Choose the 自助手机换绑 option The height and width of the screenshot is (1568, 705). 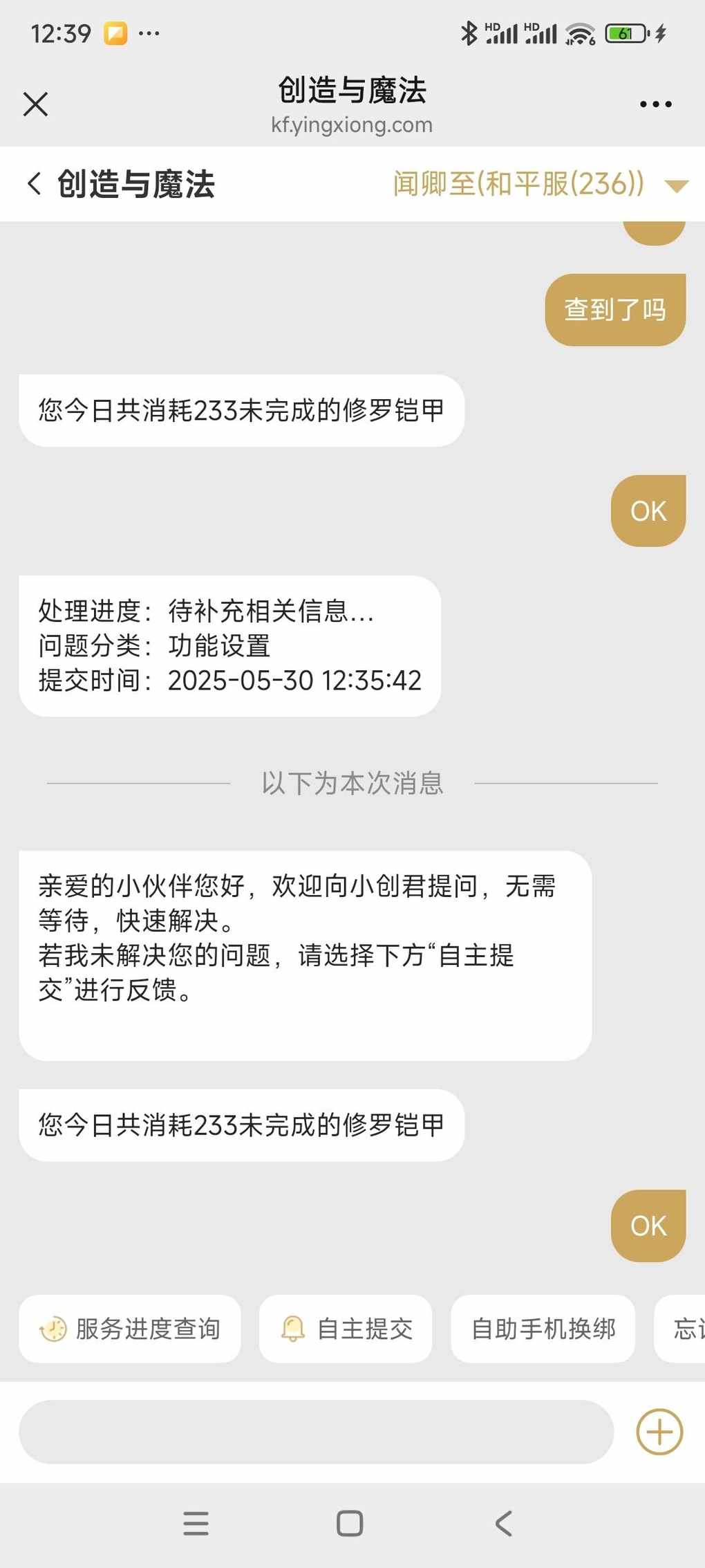point(543,1329)
